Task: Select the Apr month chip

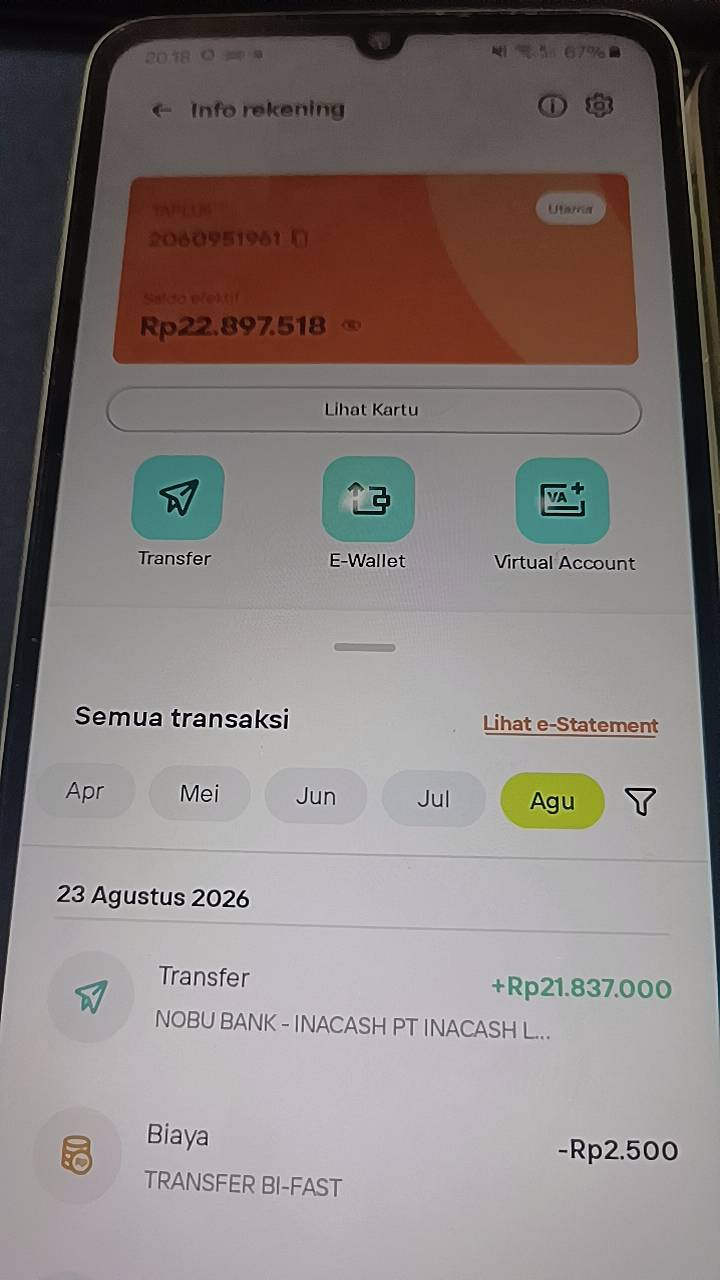Action: click(85, 791)
